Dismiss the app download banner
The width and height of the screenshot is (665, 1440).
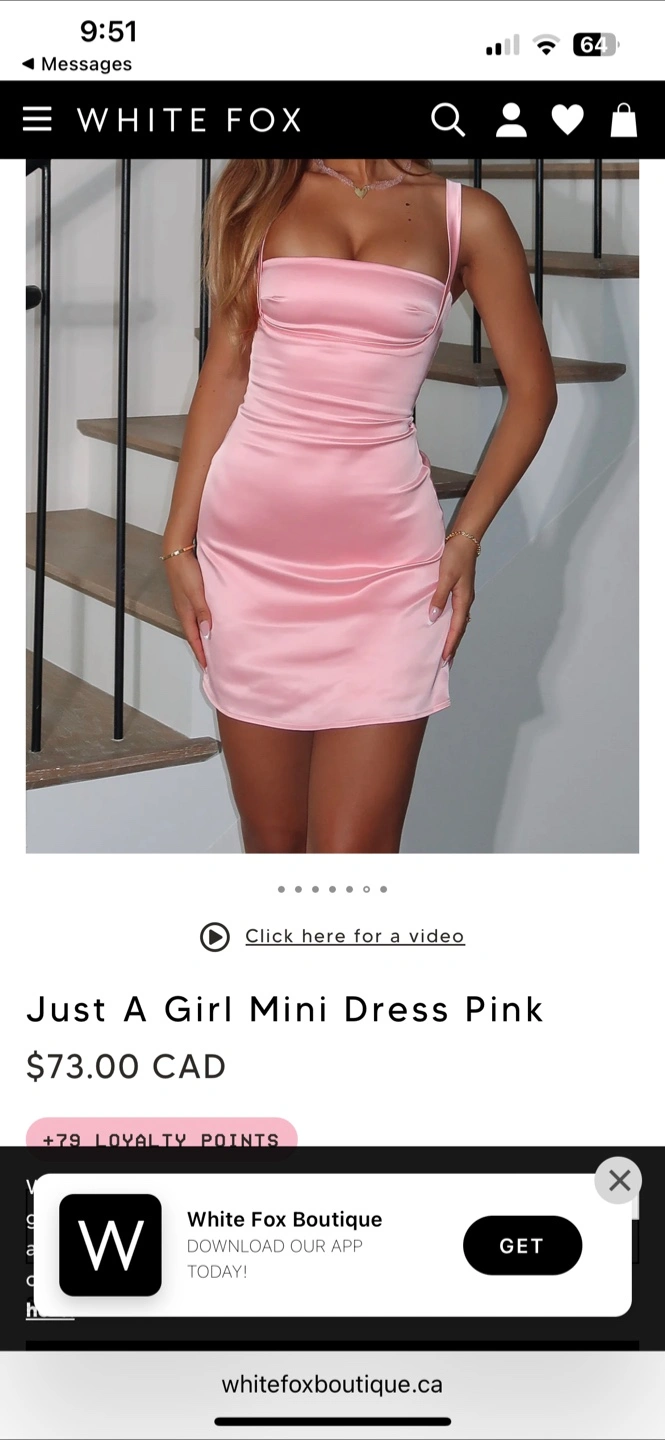pyautogui.click(x=619, y=1180)
